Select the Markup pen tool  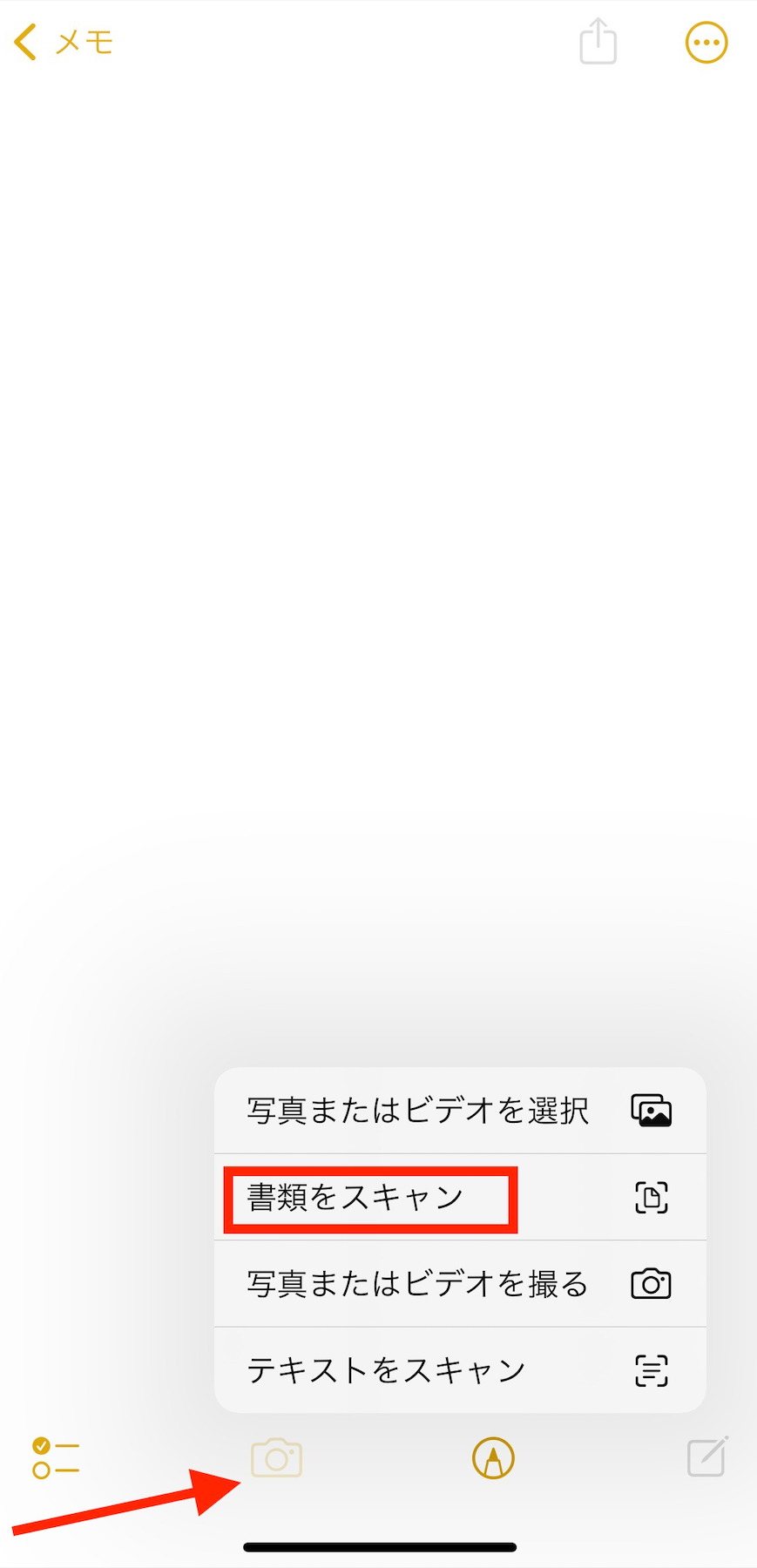[492, 1458]
